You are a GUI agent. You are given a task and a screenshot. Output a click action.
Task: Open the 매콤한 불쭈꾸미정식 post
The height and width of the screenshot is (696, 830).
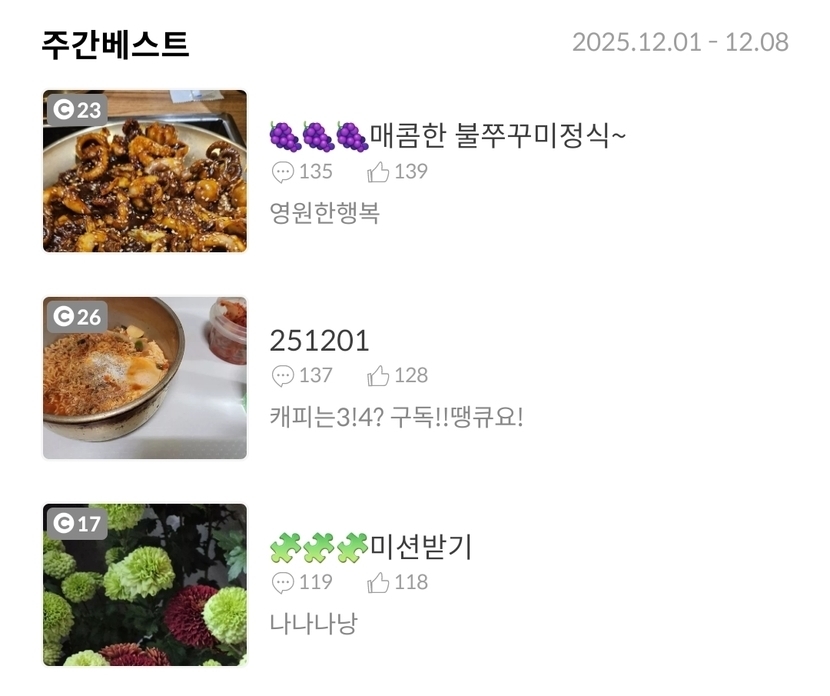497,135
